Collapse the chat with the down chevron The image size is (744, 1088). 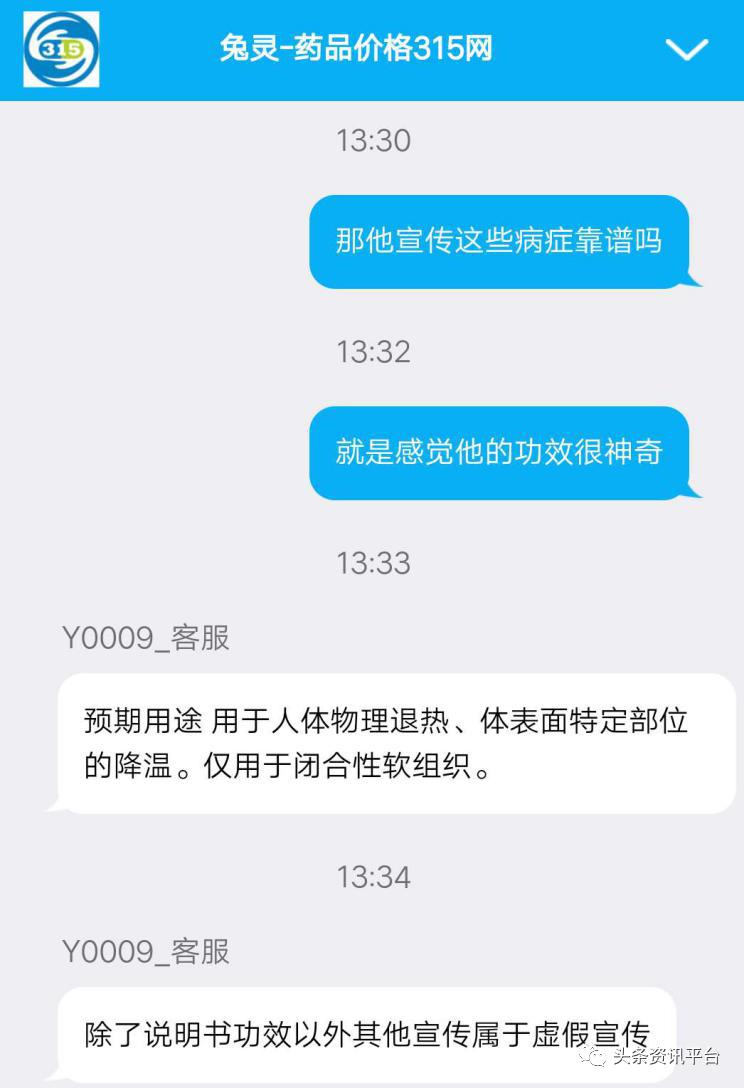click(x=687, y=49)
